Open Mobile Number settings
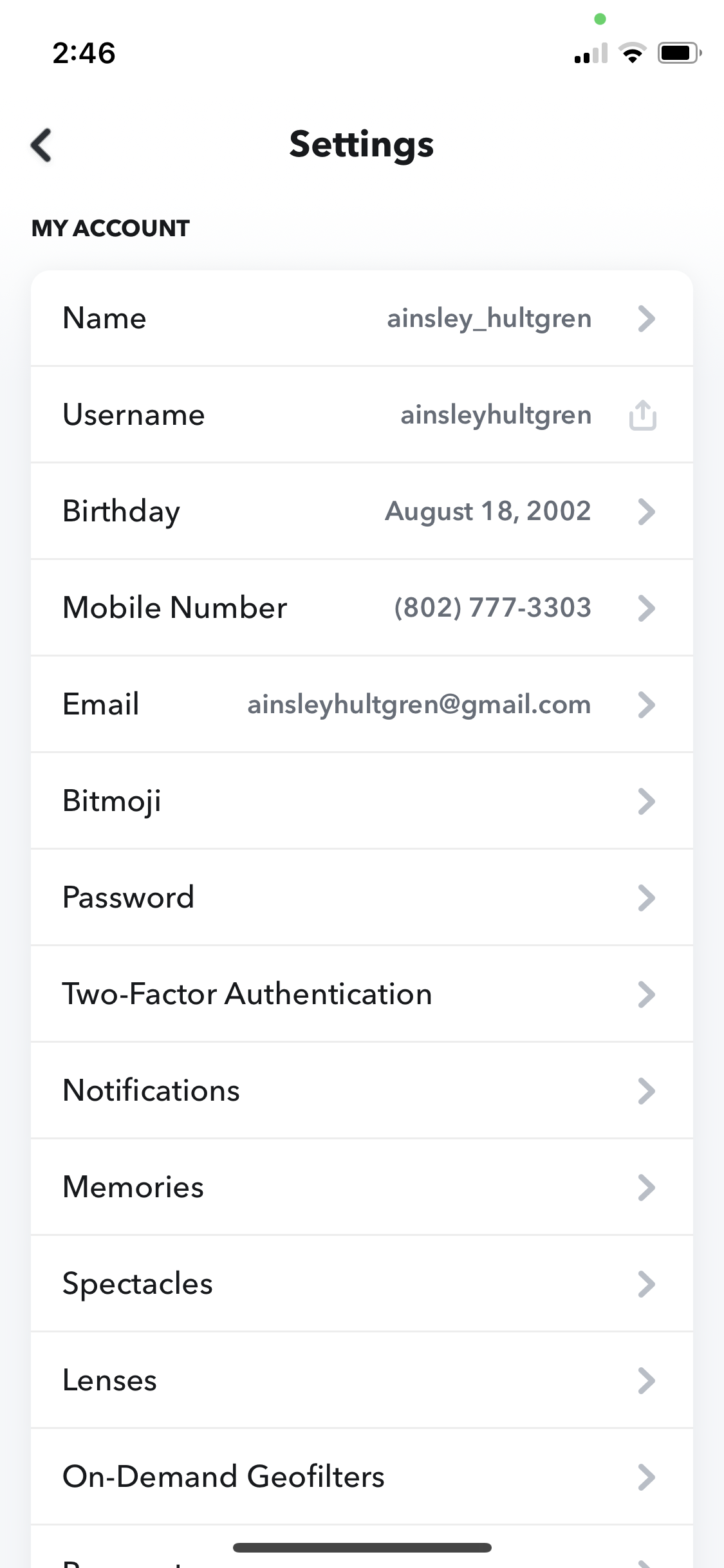Image resolution: width=724 pixels, height=1568 pixels. click(x=362, y=608)
